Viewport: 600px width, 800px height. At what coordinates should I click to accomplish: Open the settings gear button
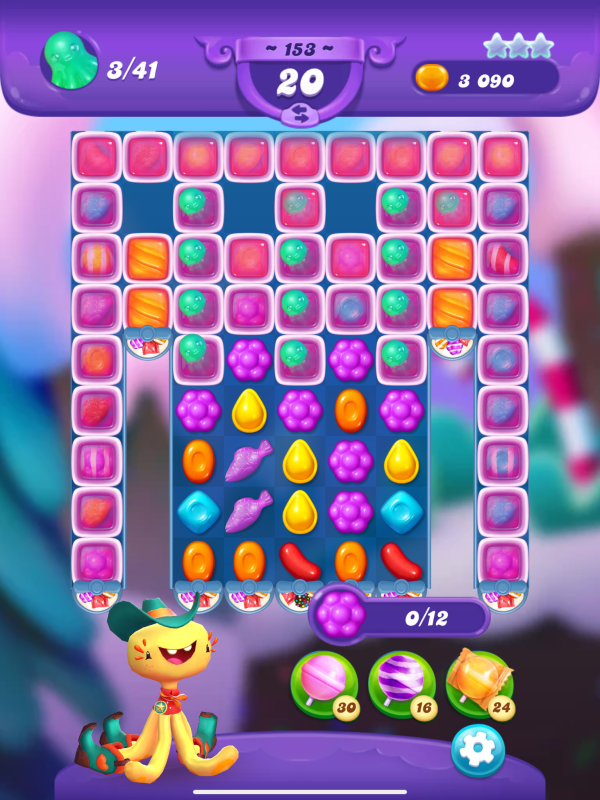(x=477, y=749)
